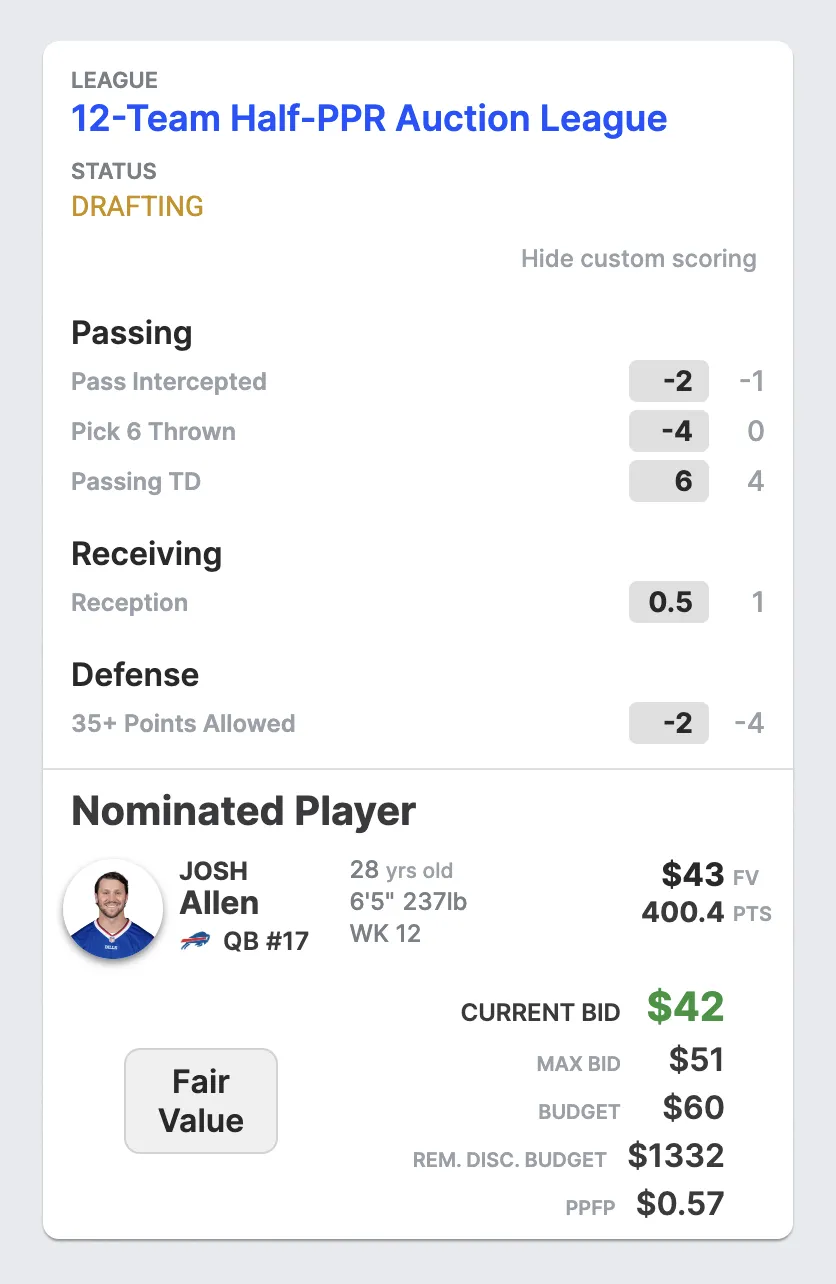Open the 12-Team Half-PPR Auction League
Image resolution: width=836 pixels, height=1284 pixels.
(369, 118)
